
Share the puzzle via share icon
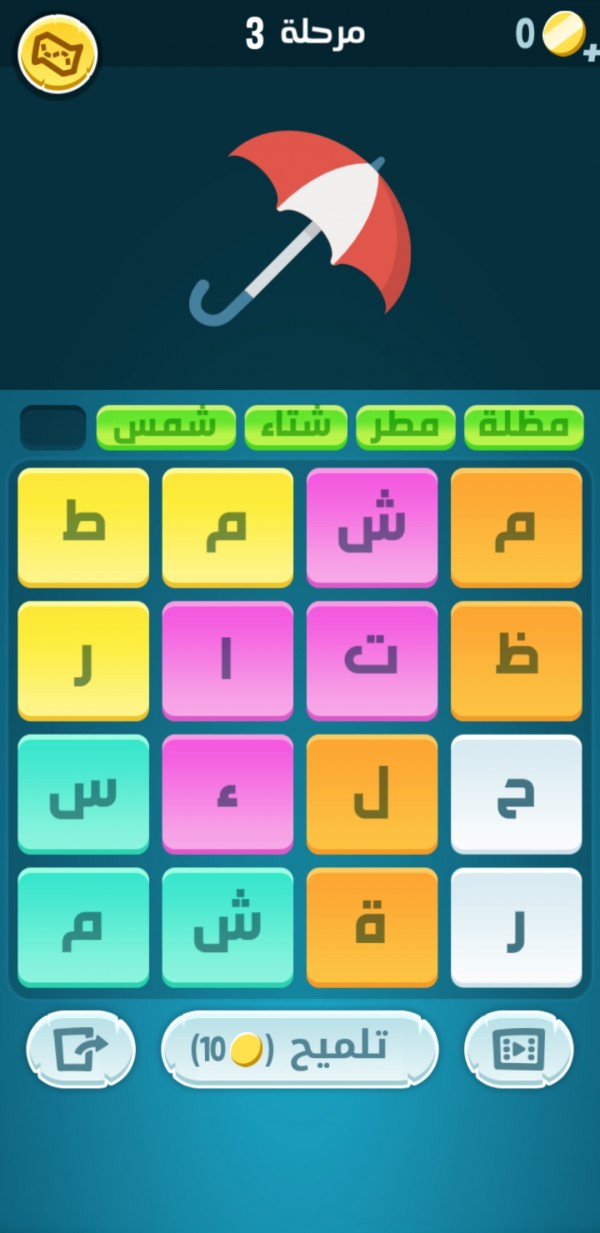click(80, 1049)
